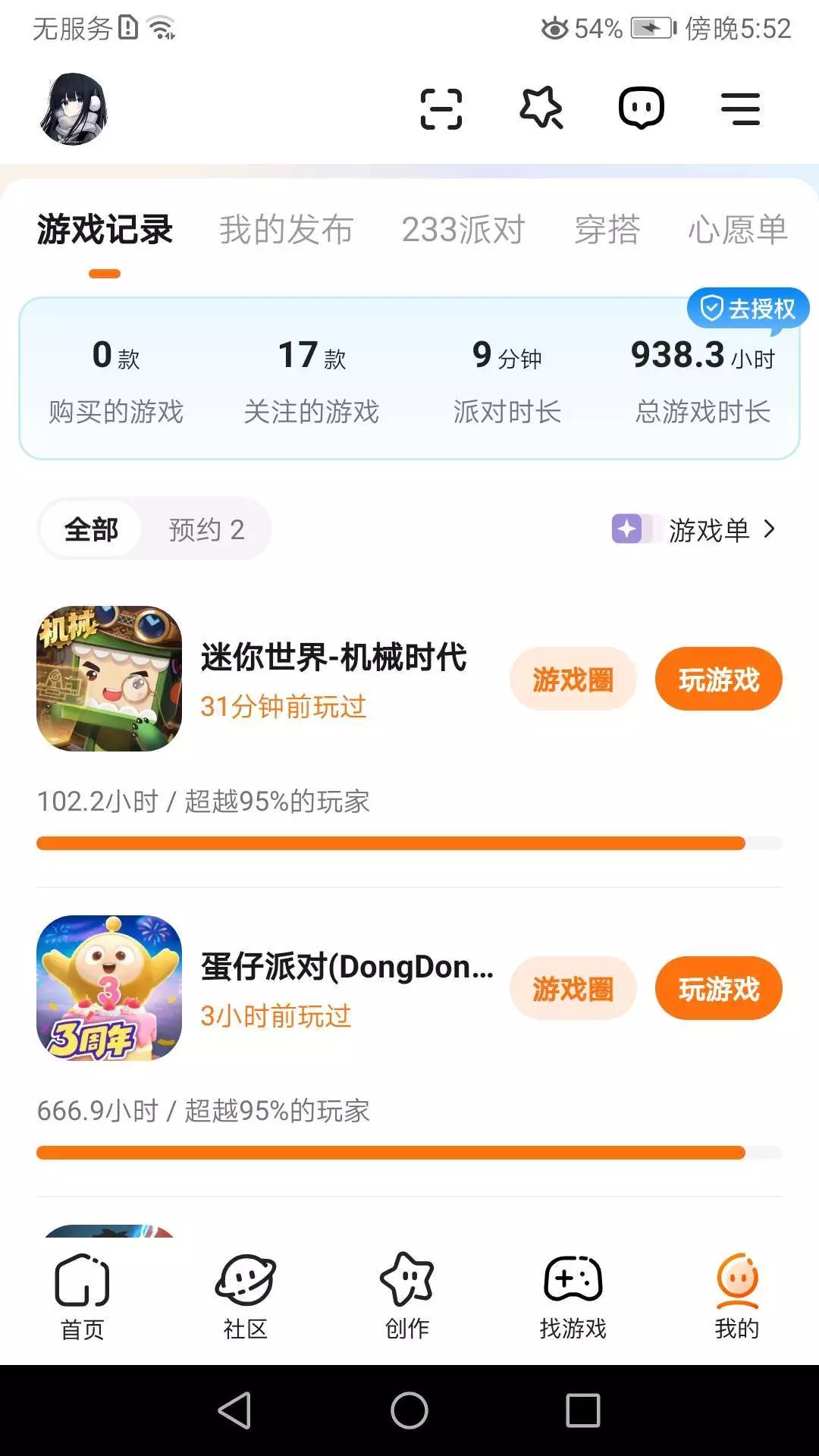
Task: Tap the system back button
Action: [x=234, y=1410]
